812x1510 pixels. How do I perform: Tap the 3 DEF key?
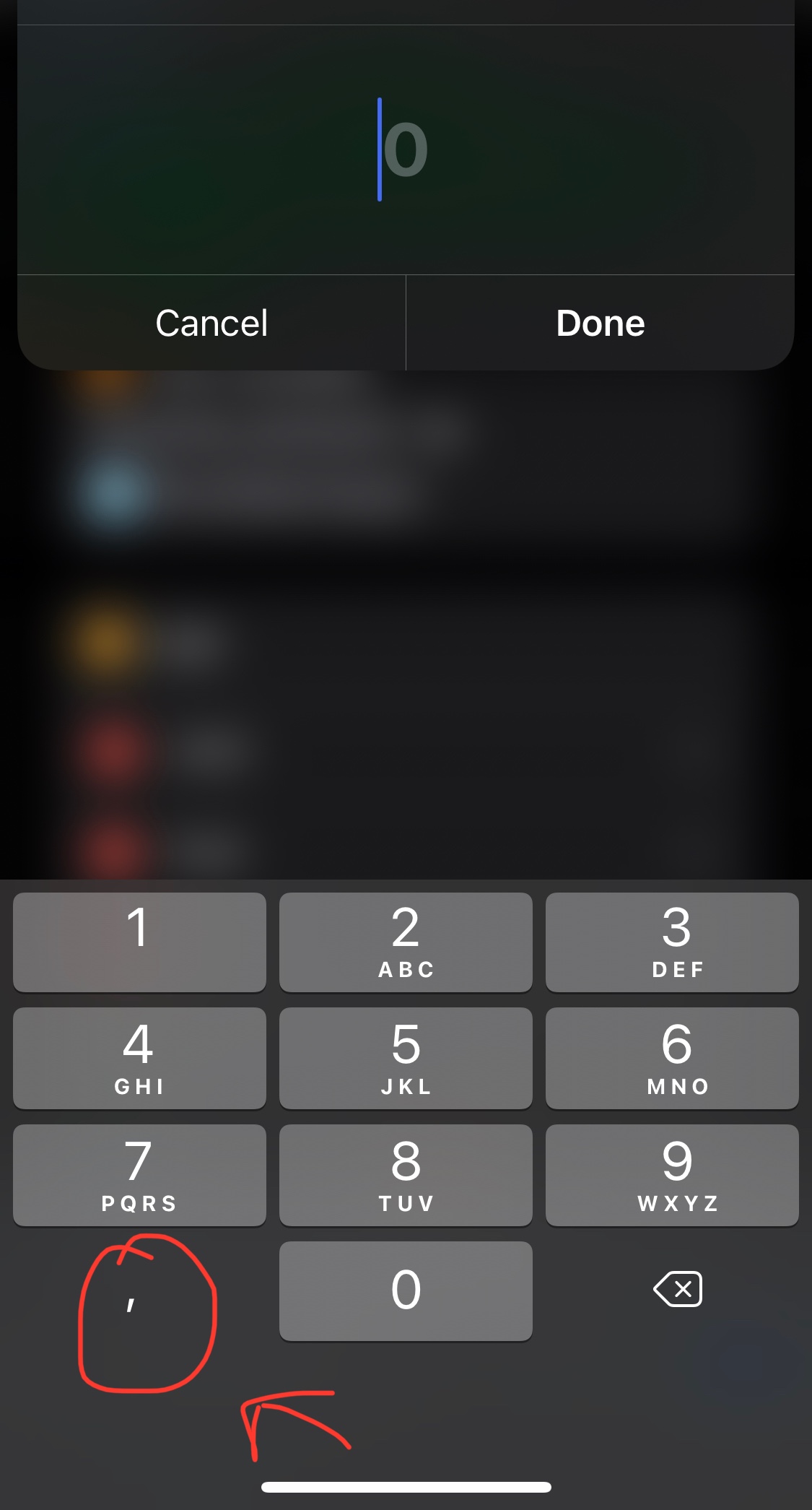coord(672,942)
